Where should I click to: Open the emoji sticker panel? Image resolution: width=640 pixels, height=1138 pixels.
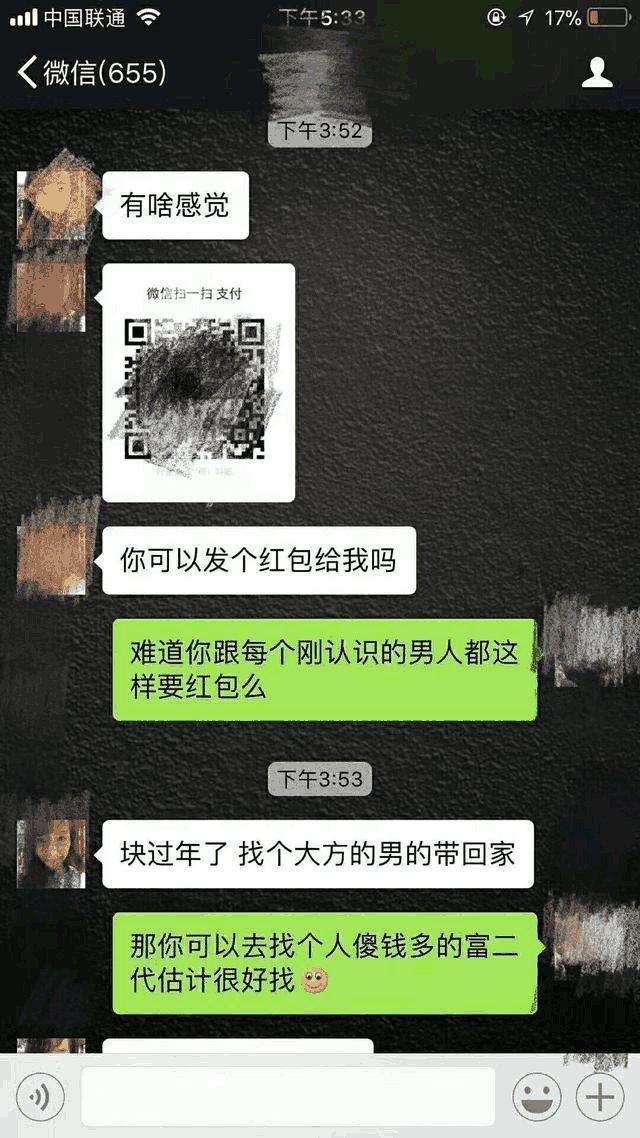pos(536,1097)
